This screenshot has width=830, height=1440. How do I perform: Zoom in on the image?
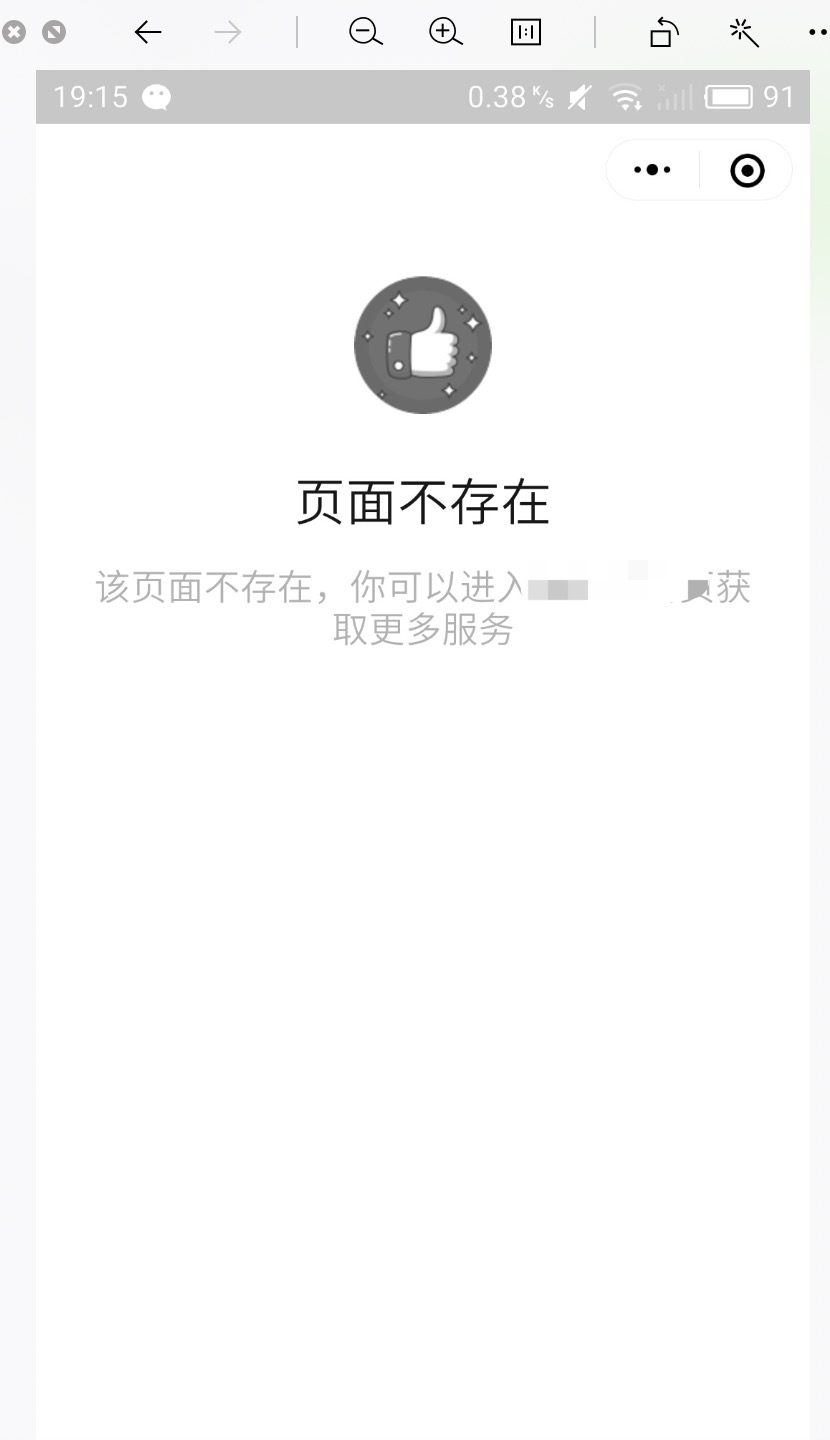coord(446,33)
